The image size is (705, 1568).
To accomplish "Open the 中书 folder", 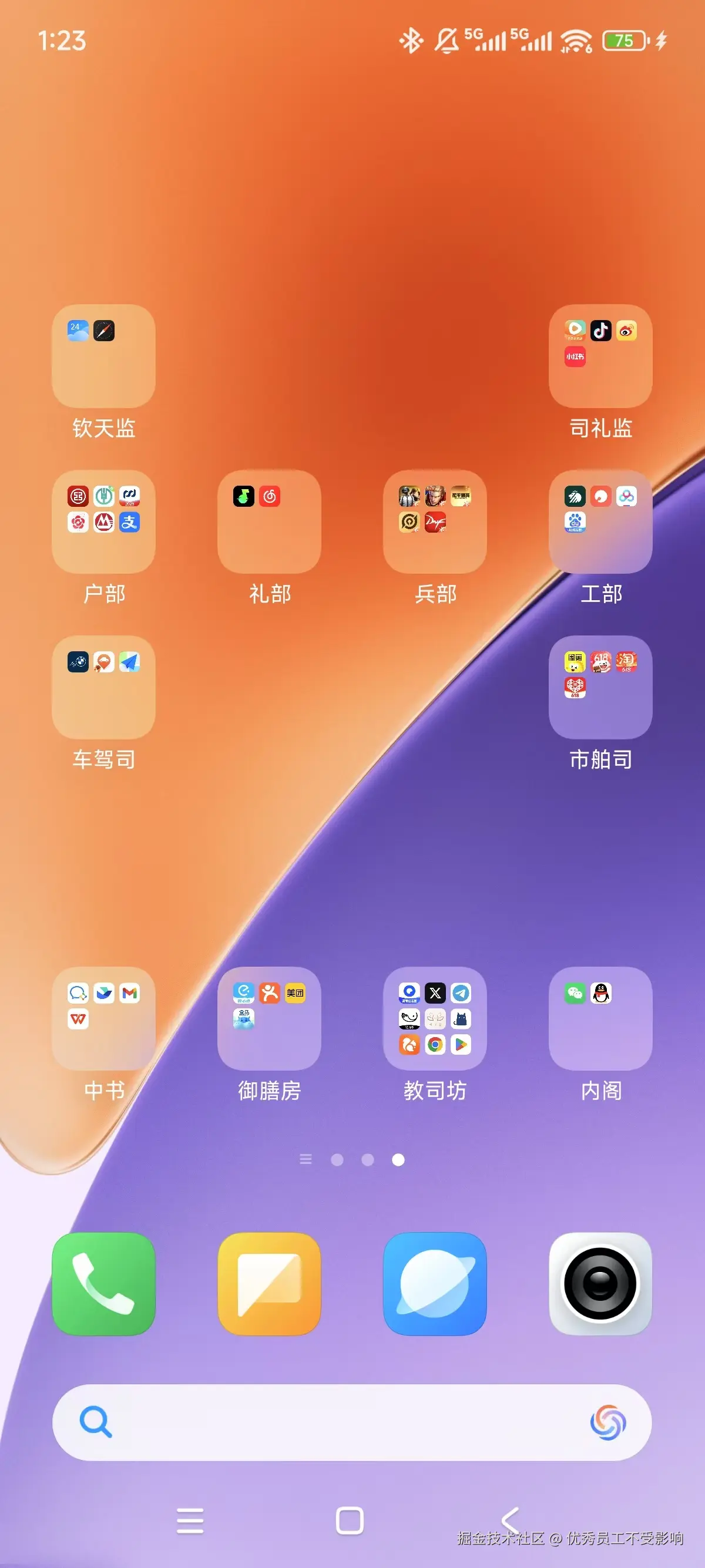I will point(103,1019).
